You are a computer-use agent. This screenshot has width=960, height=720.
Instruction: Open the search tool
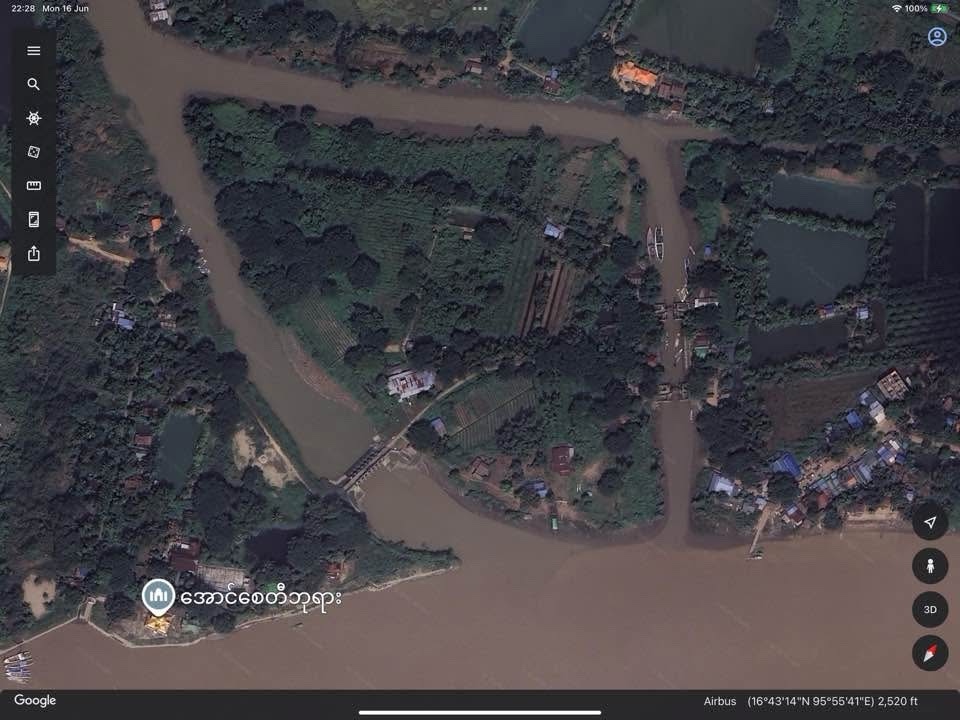(34, 85)
